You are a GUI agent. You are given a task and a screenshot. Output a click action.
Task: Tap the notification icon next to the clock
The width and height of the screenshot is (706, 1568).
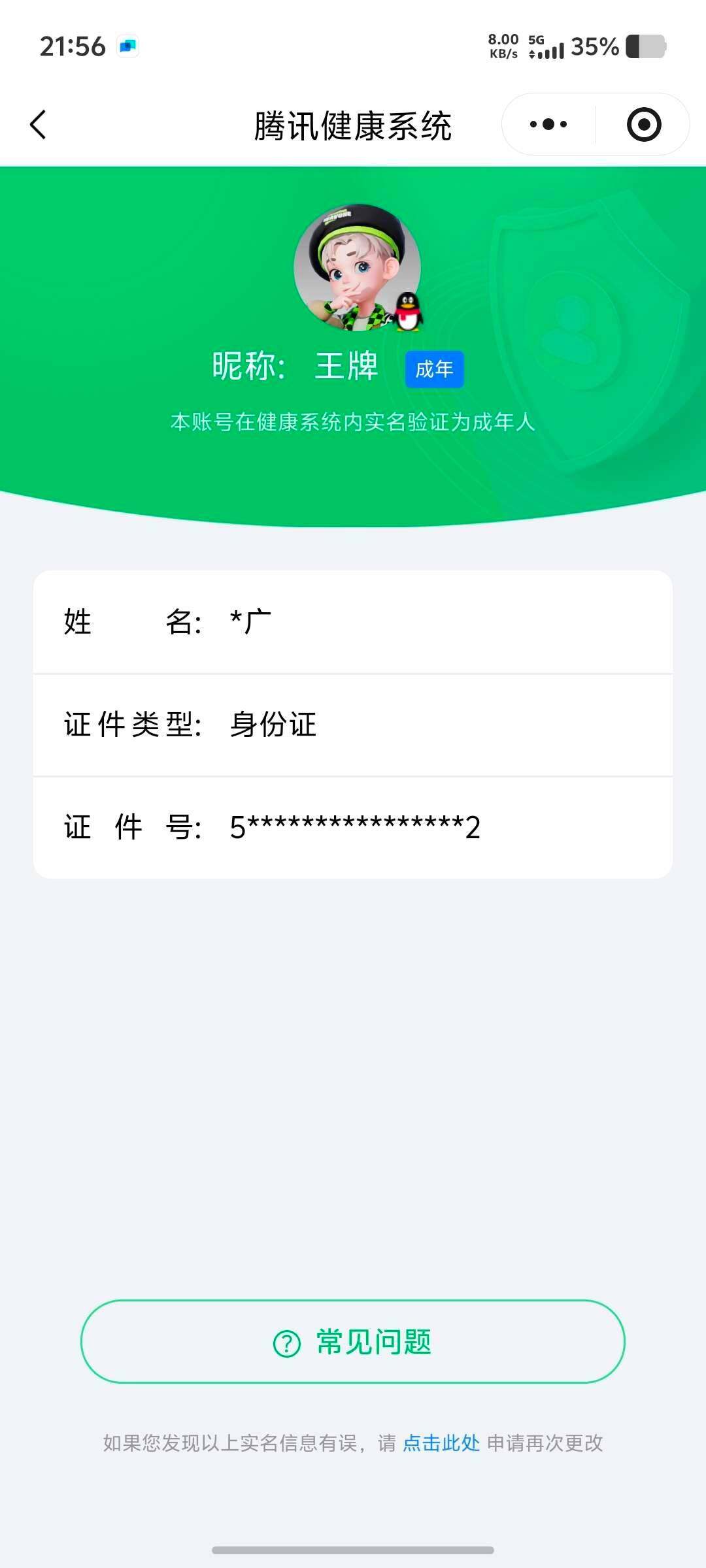tap(128, 46)
